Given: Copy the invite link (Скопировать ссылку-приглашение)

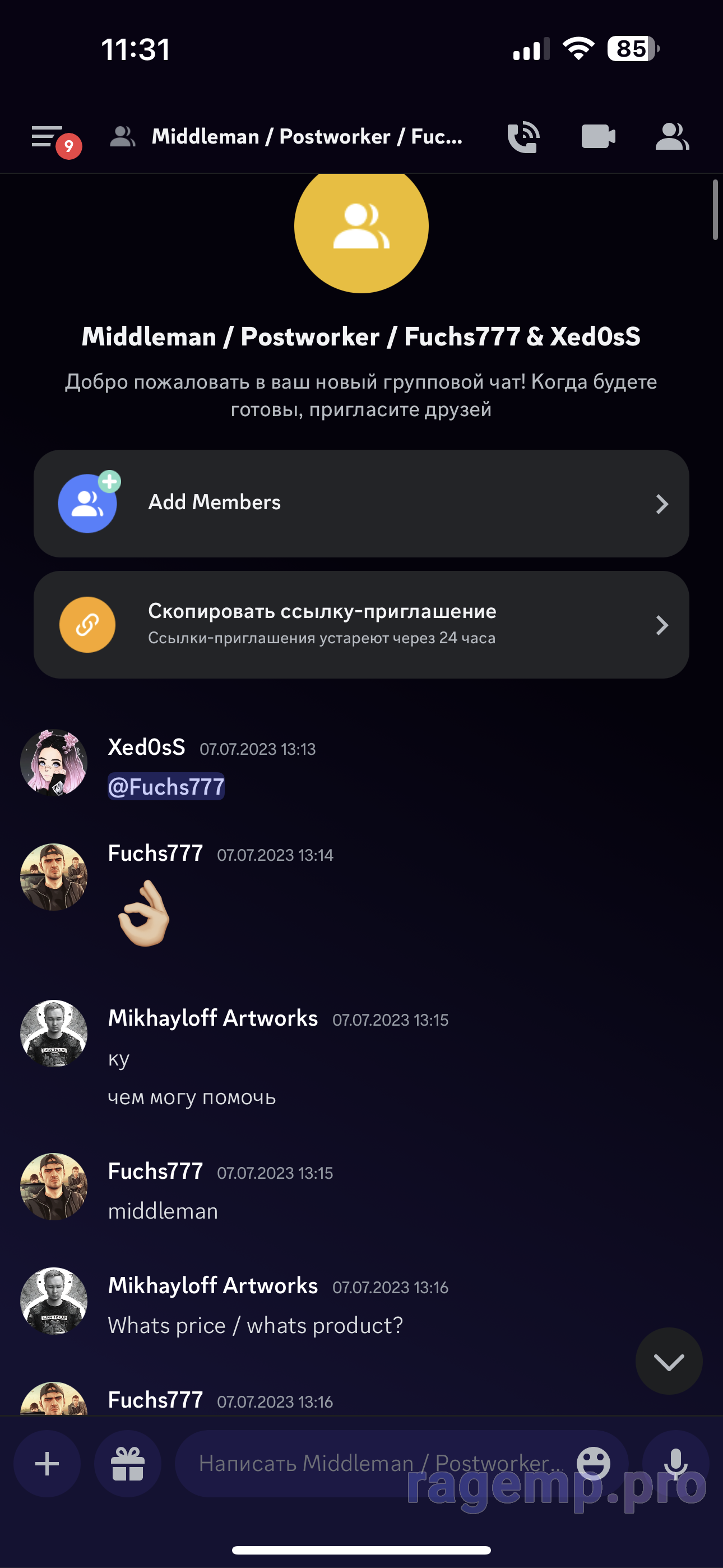Looking at the screenshot, I should click(361, 625).
